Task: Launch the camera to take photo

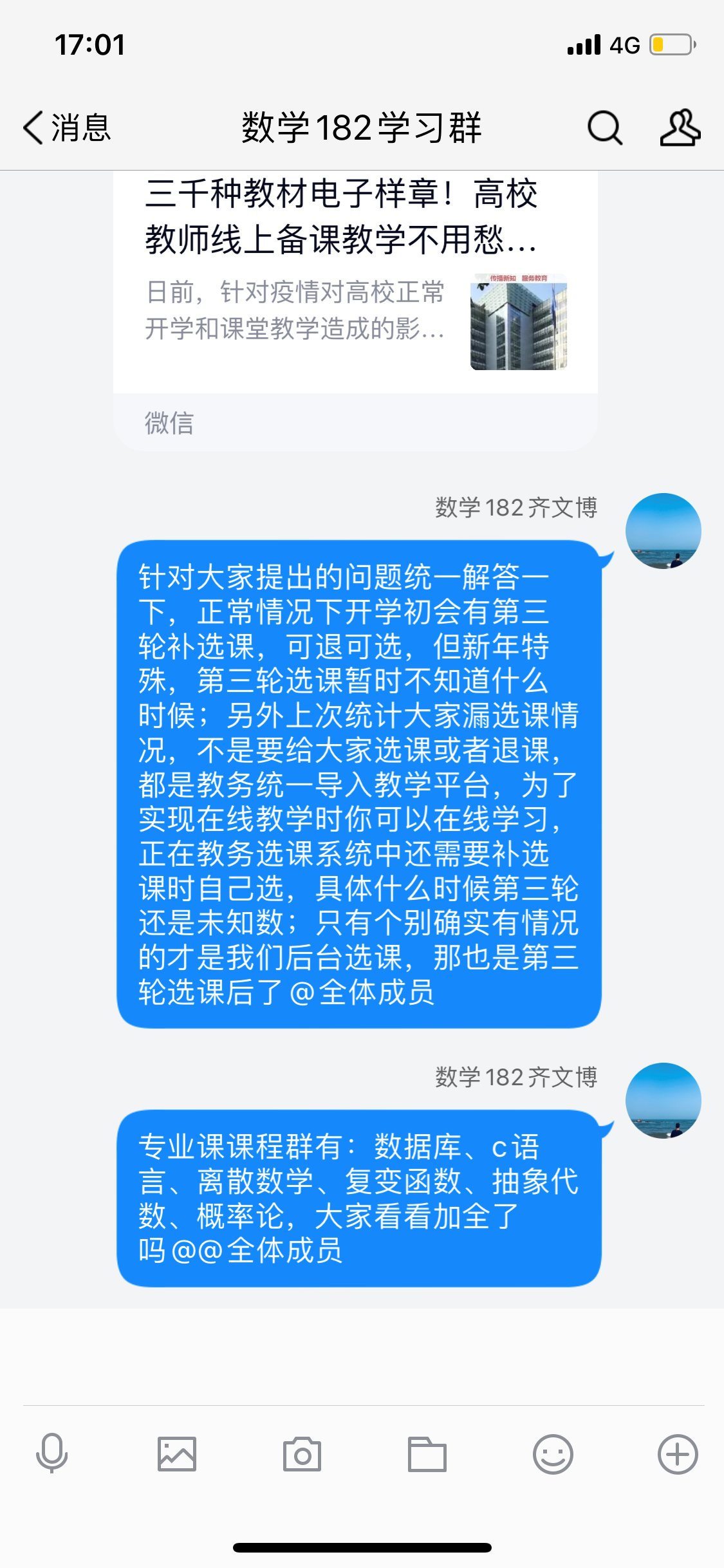Action: [x=302, y=1453]
